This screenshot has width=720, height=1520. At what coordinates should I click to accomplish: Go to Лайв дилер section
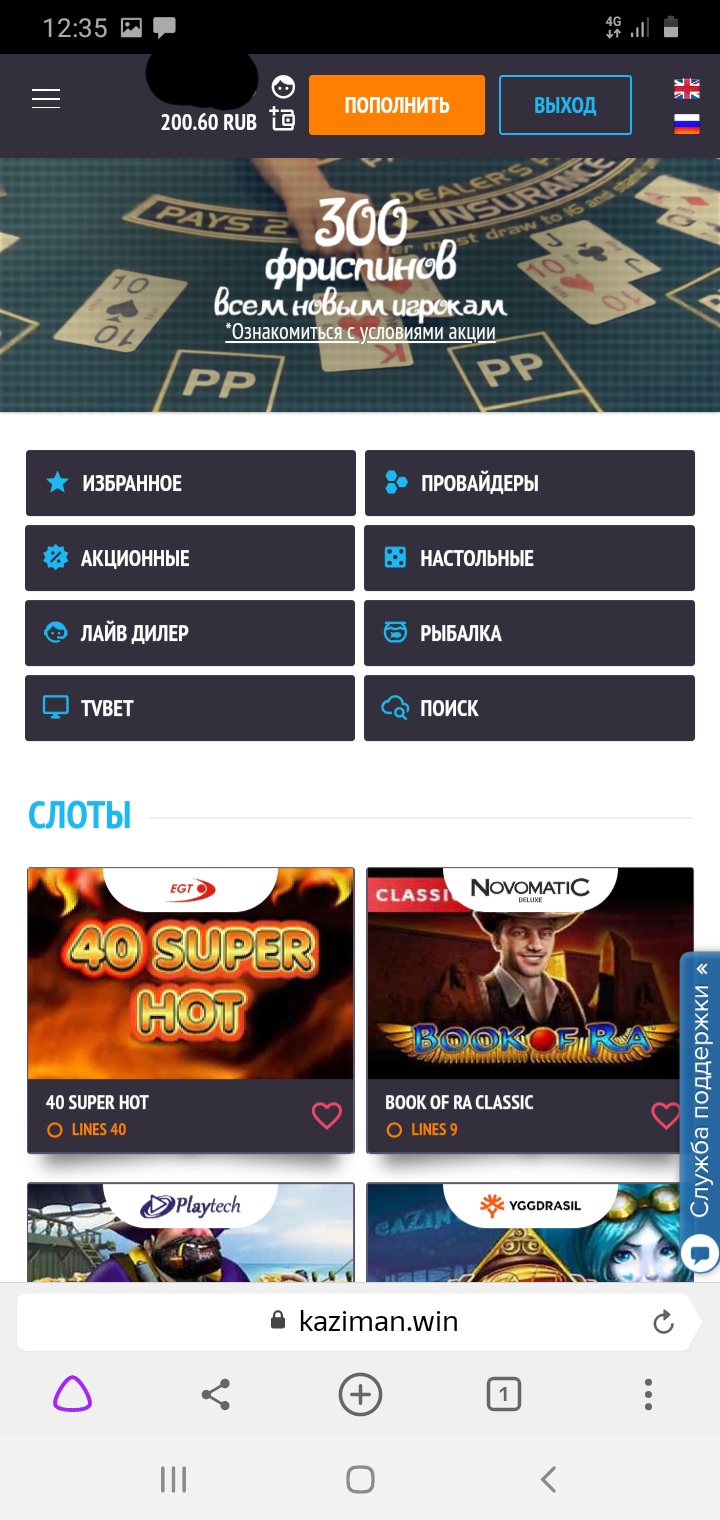click(x=190, y=633)
